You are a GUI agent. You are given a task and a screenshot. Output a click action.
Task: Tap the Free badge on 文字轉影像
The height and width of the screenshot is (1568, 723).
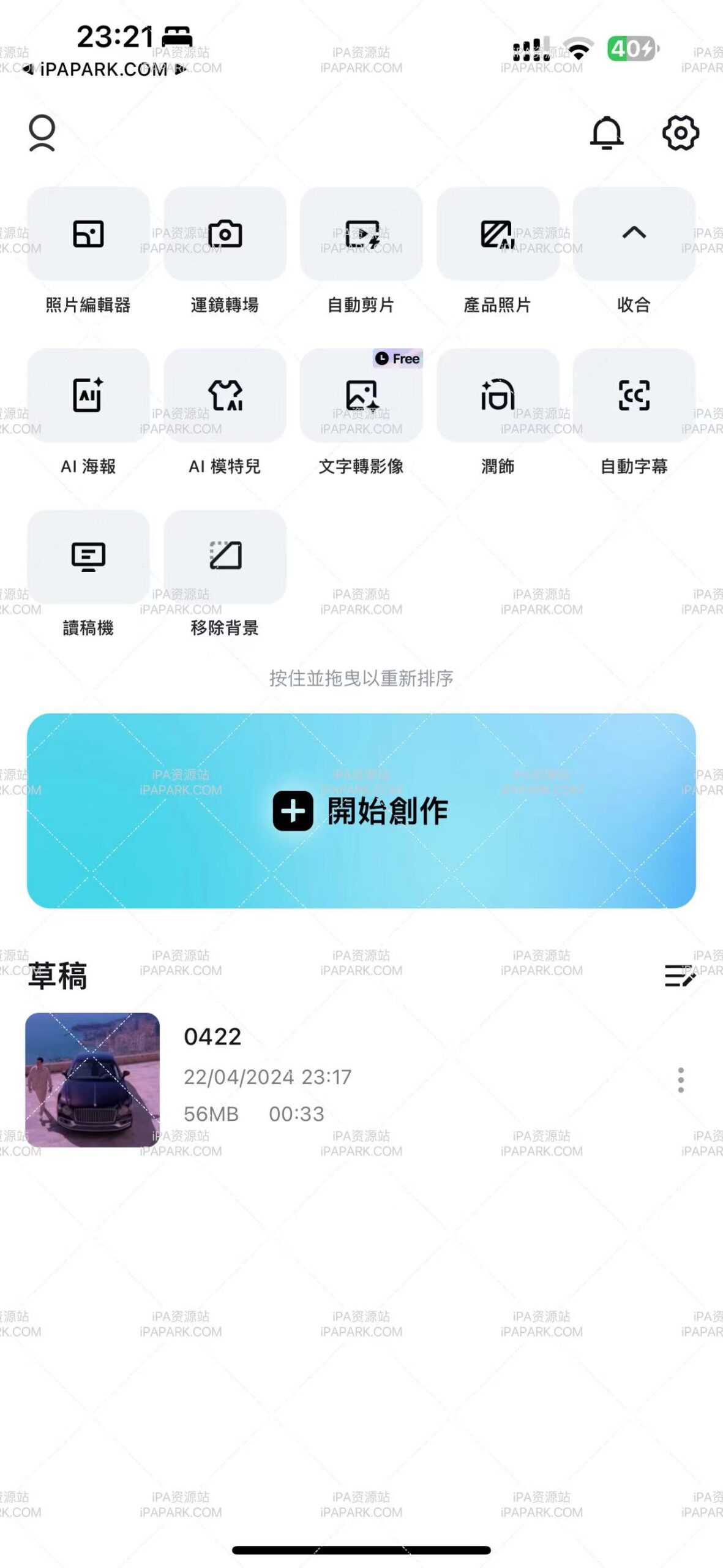click(x=397, y=359)
